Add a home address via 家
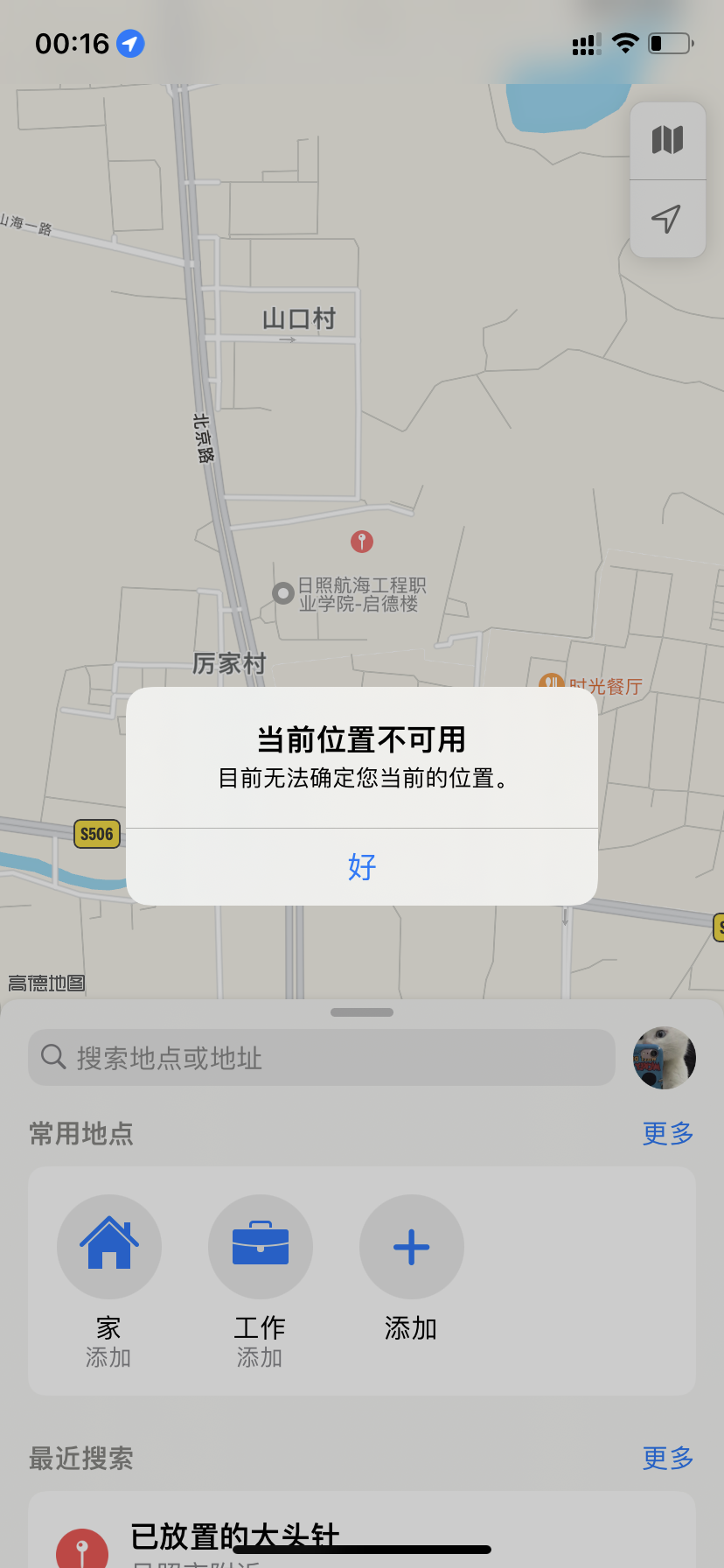 tap(109, 1247)
